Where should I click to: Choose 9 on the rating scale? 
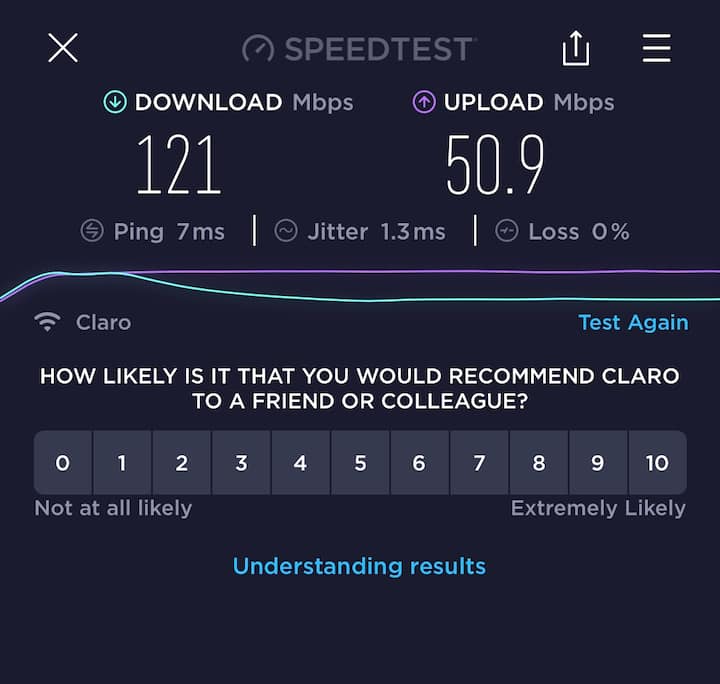point(597,463)
